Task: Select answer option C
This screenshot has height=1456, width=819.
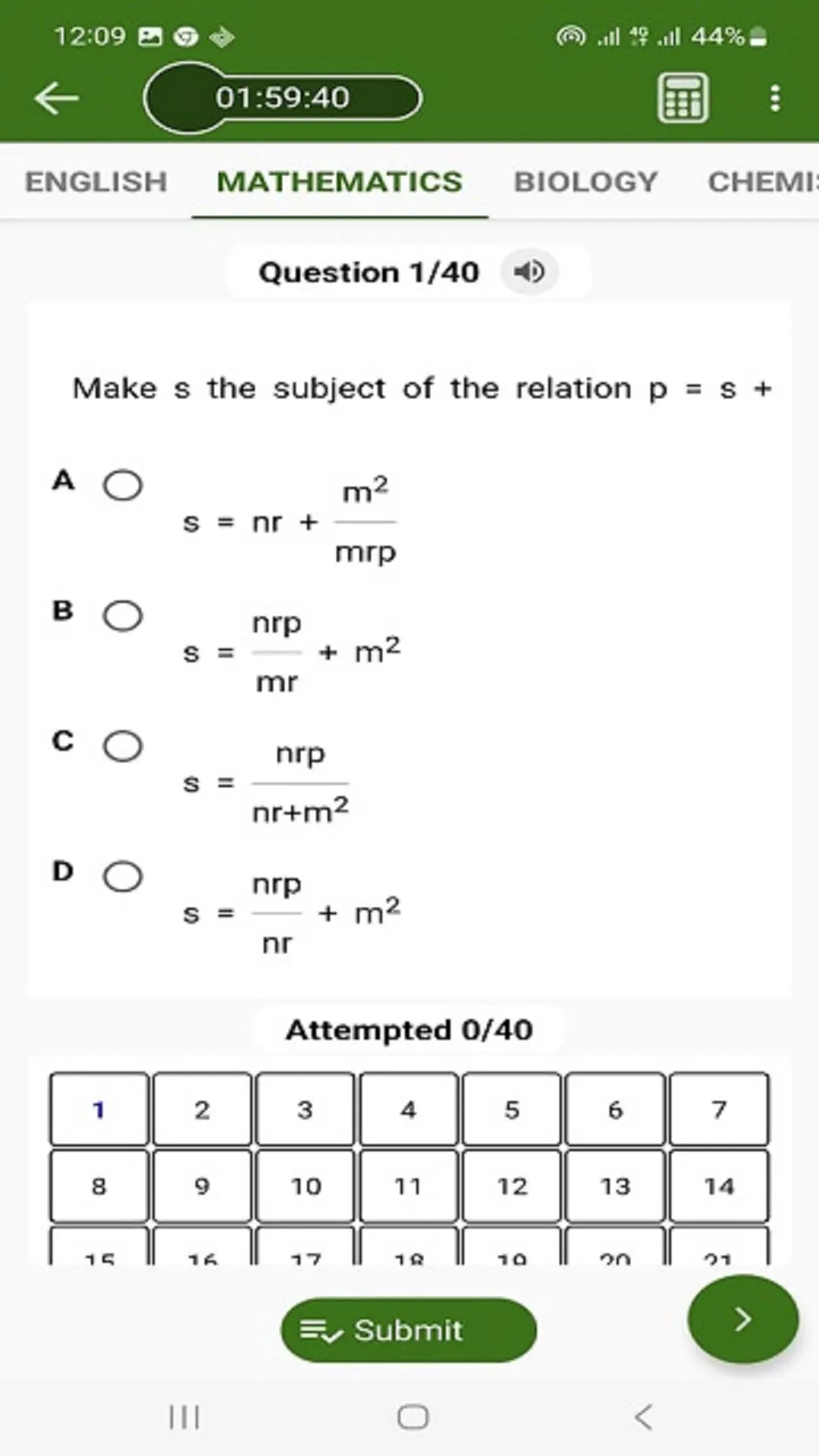Action: tap(124, 745)
